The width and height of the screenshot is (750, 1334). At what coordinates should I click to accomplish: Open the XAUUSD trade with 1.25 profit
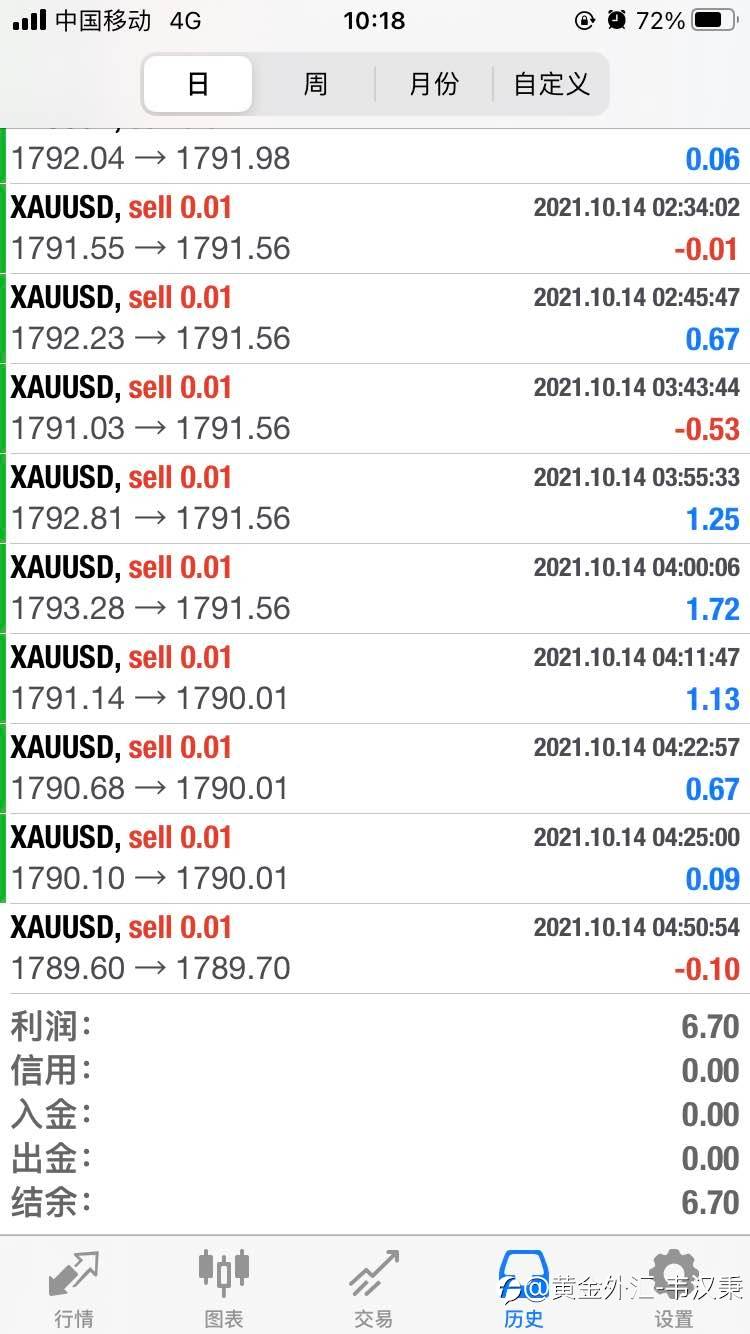click(375, 499)
